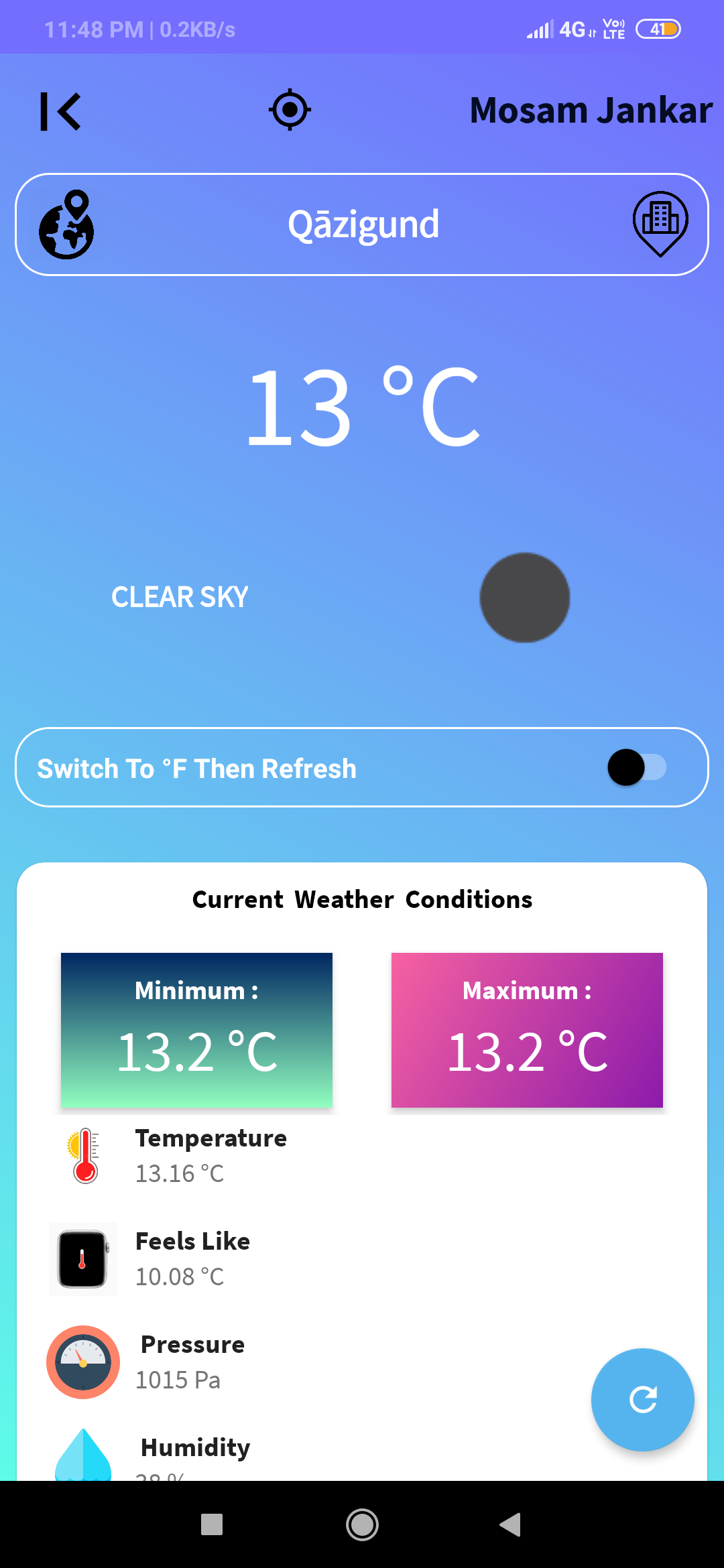724x1568 pixels.
Task: Tap the back-to-start arrow icon
Action: click(60, 111)
